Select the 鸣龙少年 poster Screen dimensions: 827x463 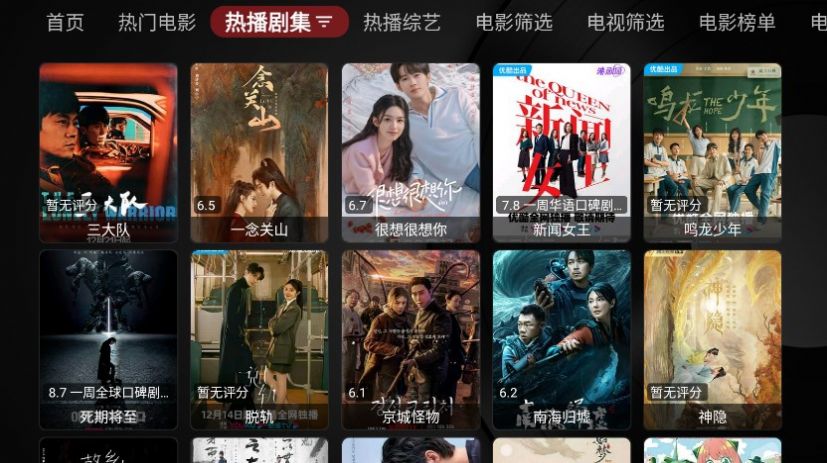click(713, 152)
